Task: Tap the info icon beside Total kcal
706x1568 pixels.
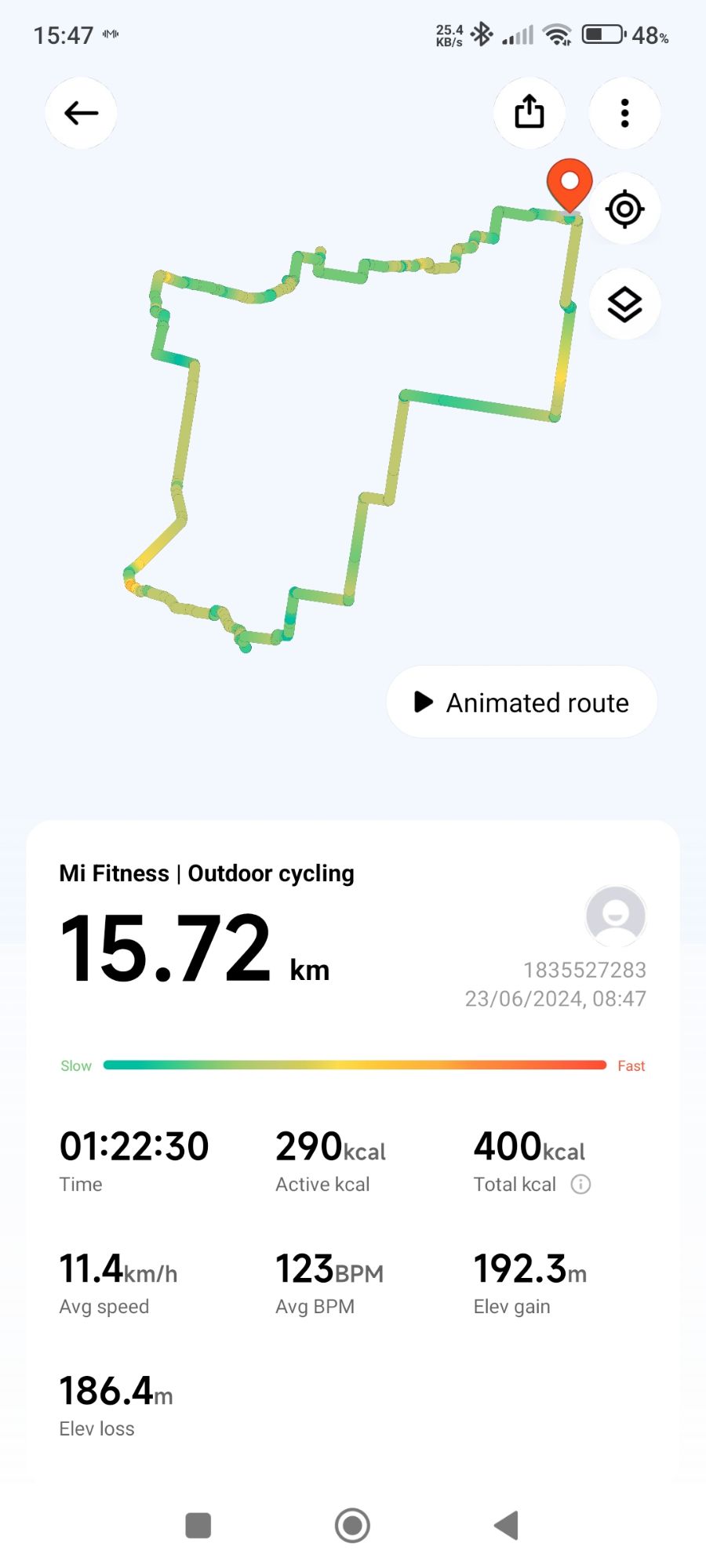Action: click(580, 1184)
